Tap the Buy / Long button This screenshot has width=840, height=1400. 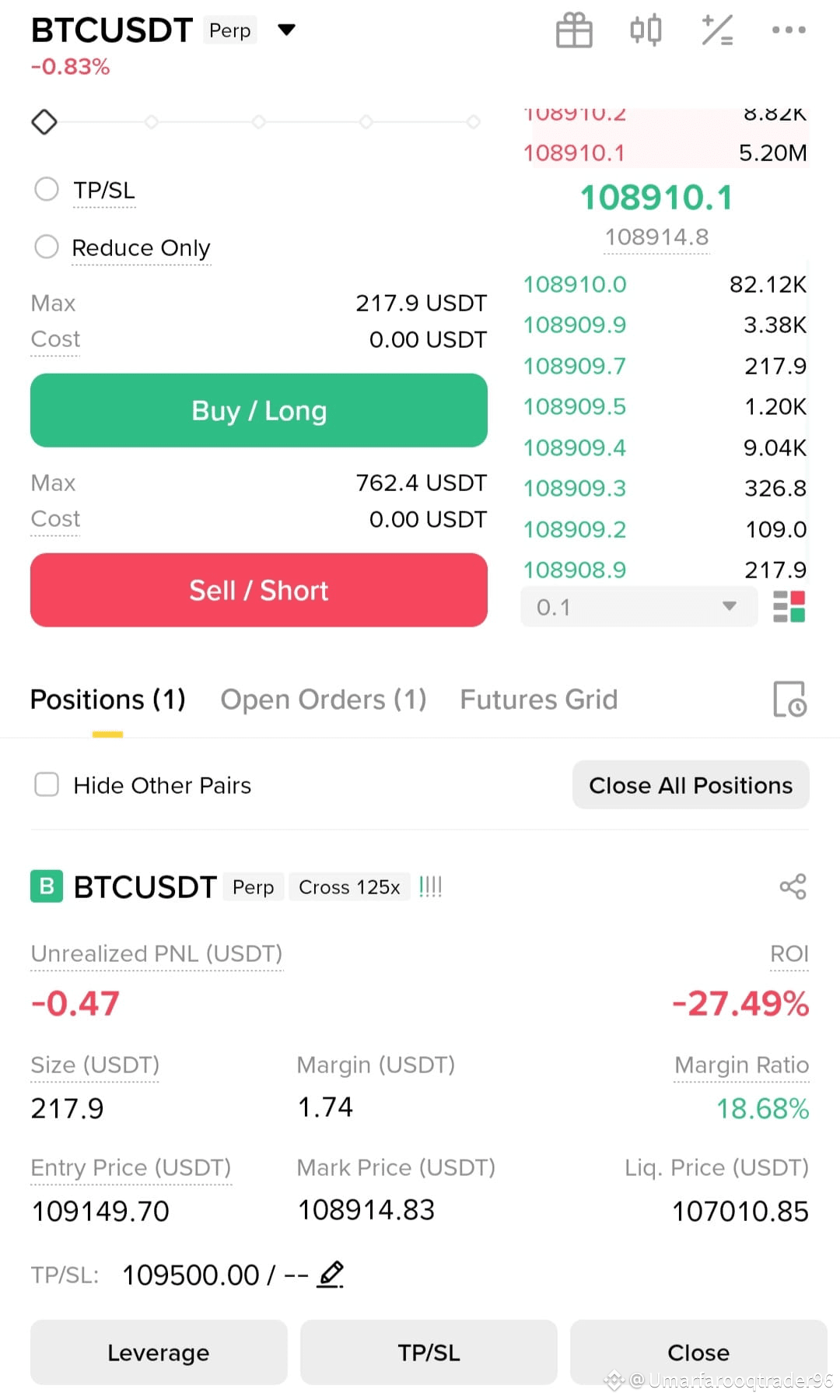click(259, 410)
